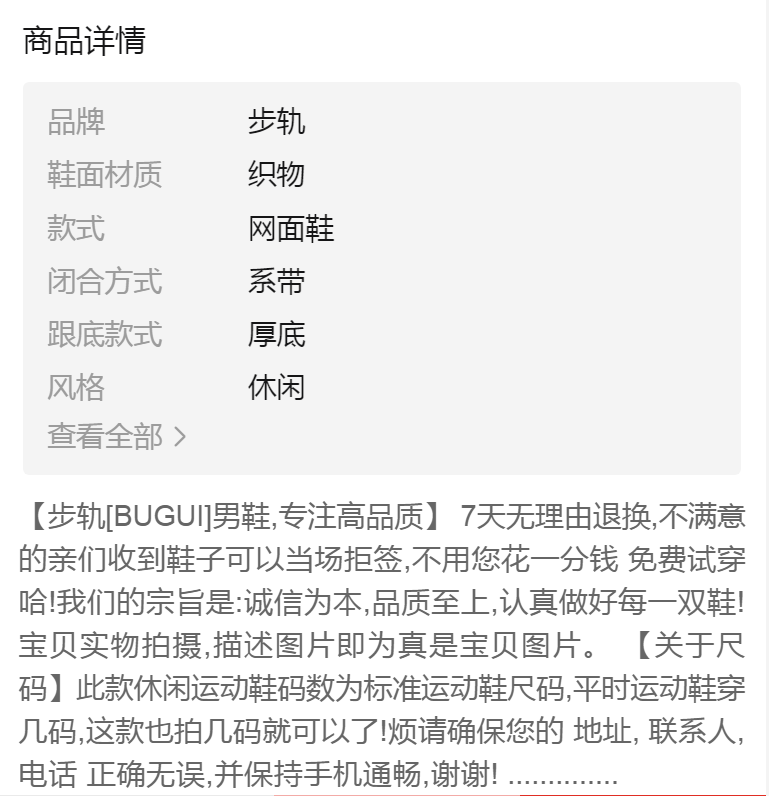Expand 查看全部 to view all specifications
Screen dimensions: 769x796
pyautogui.click(x=116, y=436)
